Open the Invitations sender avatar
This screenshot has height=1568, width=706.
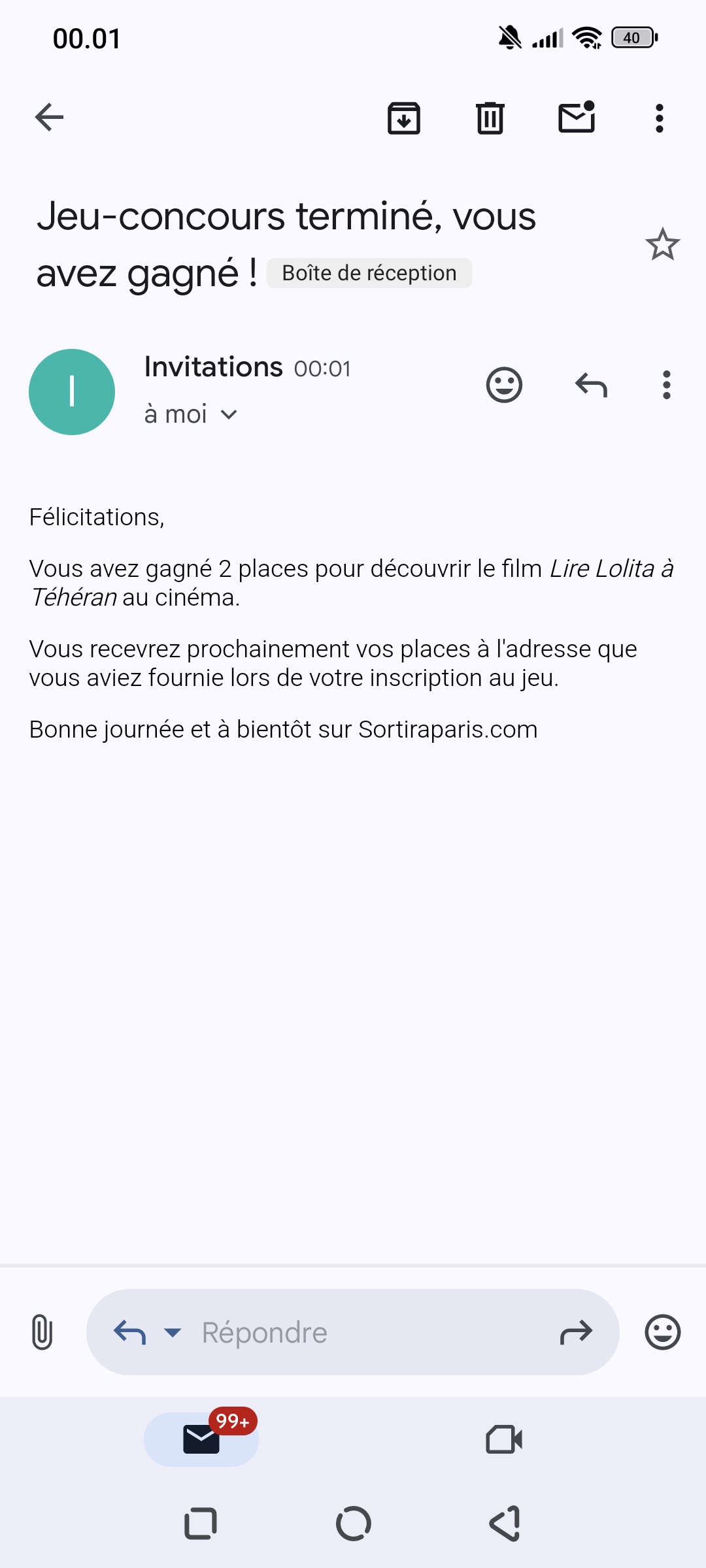coord(72,392)
